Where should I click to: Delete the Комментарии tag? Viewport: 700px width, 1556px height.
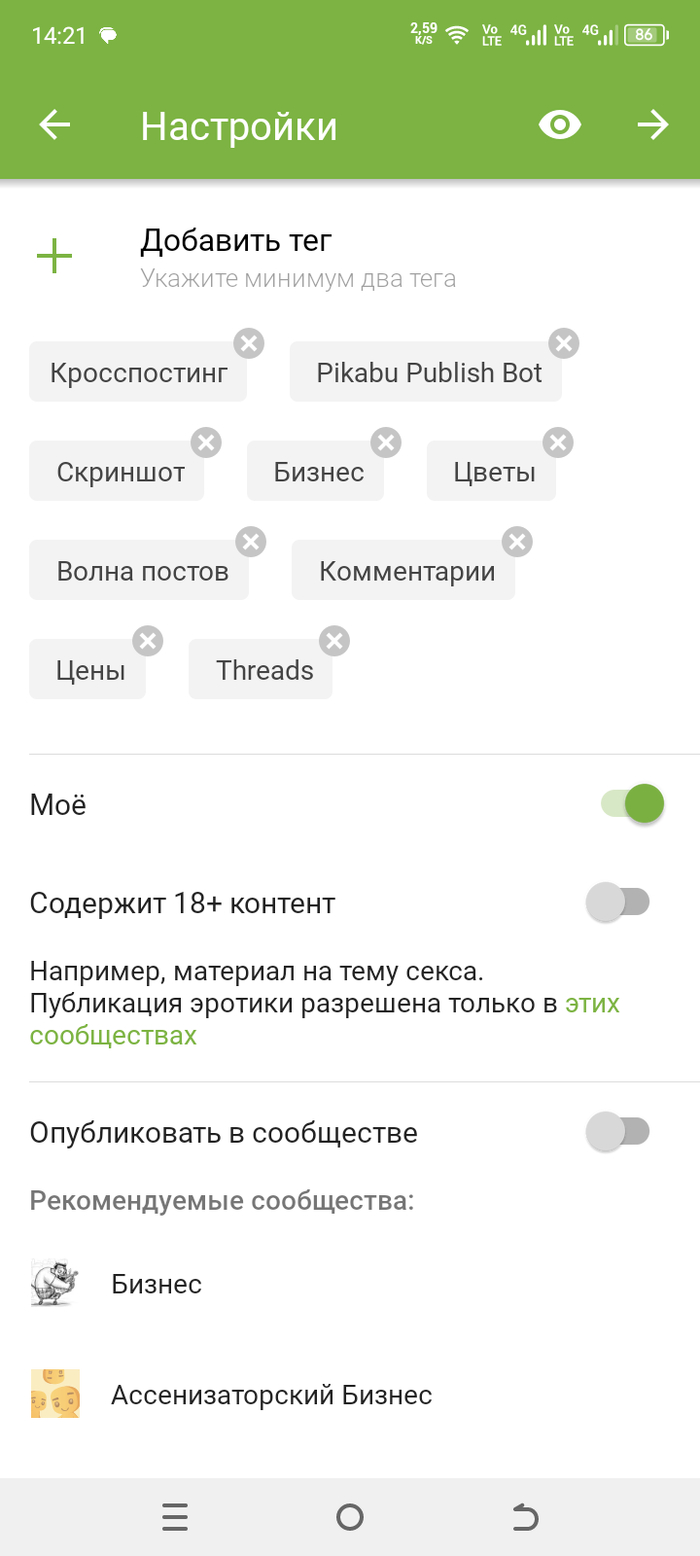[x=517, y=542]
